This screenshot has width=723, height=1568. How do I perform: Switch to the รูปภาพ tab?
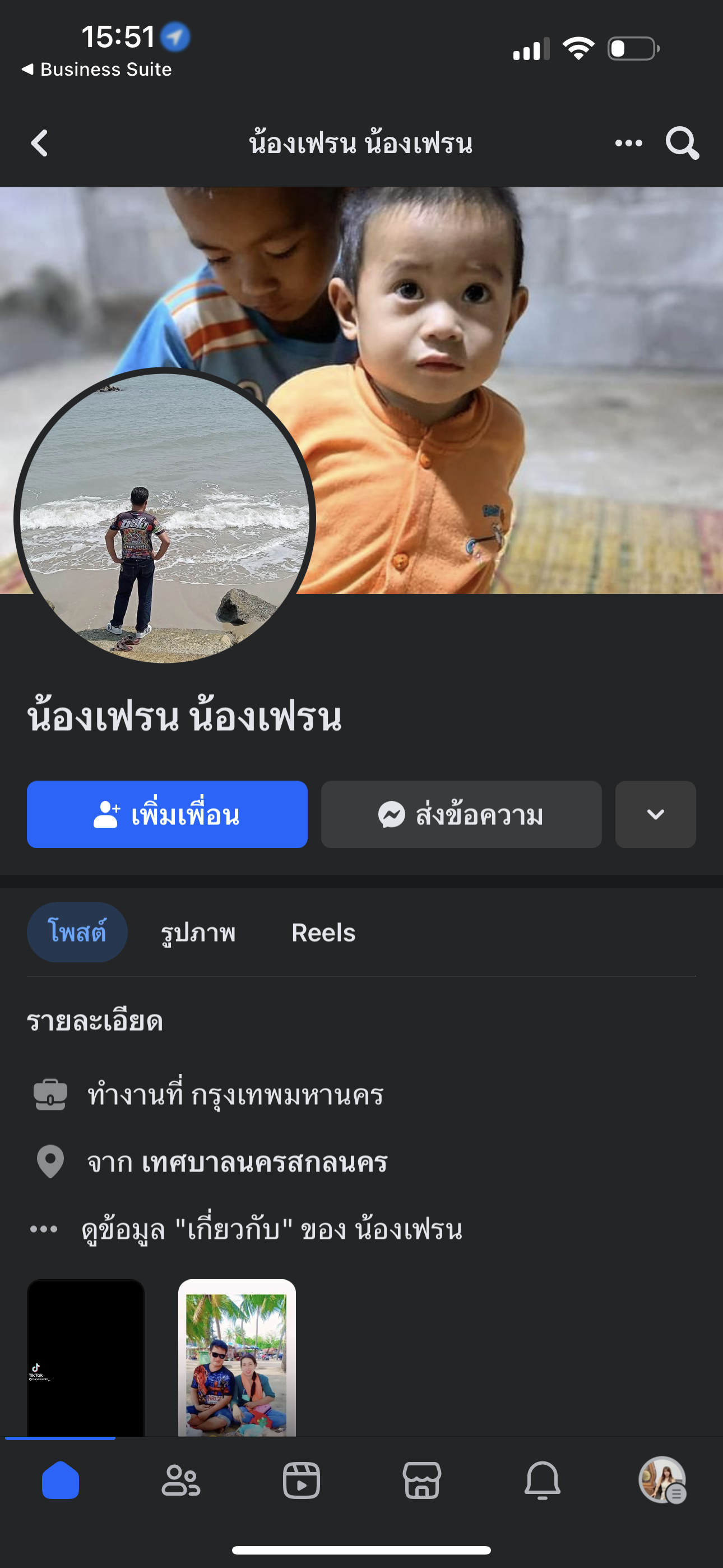198,933
